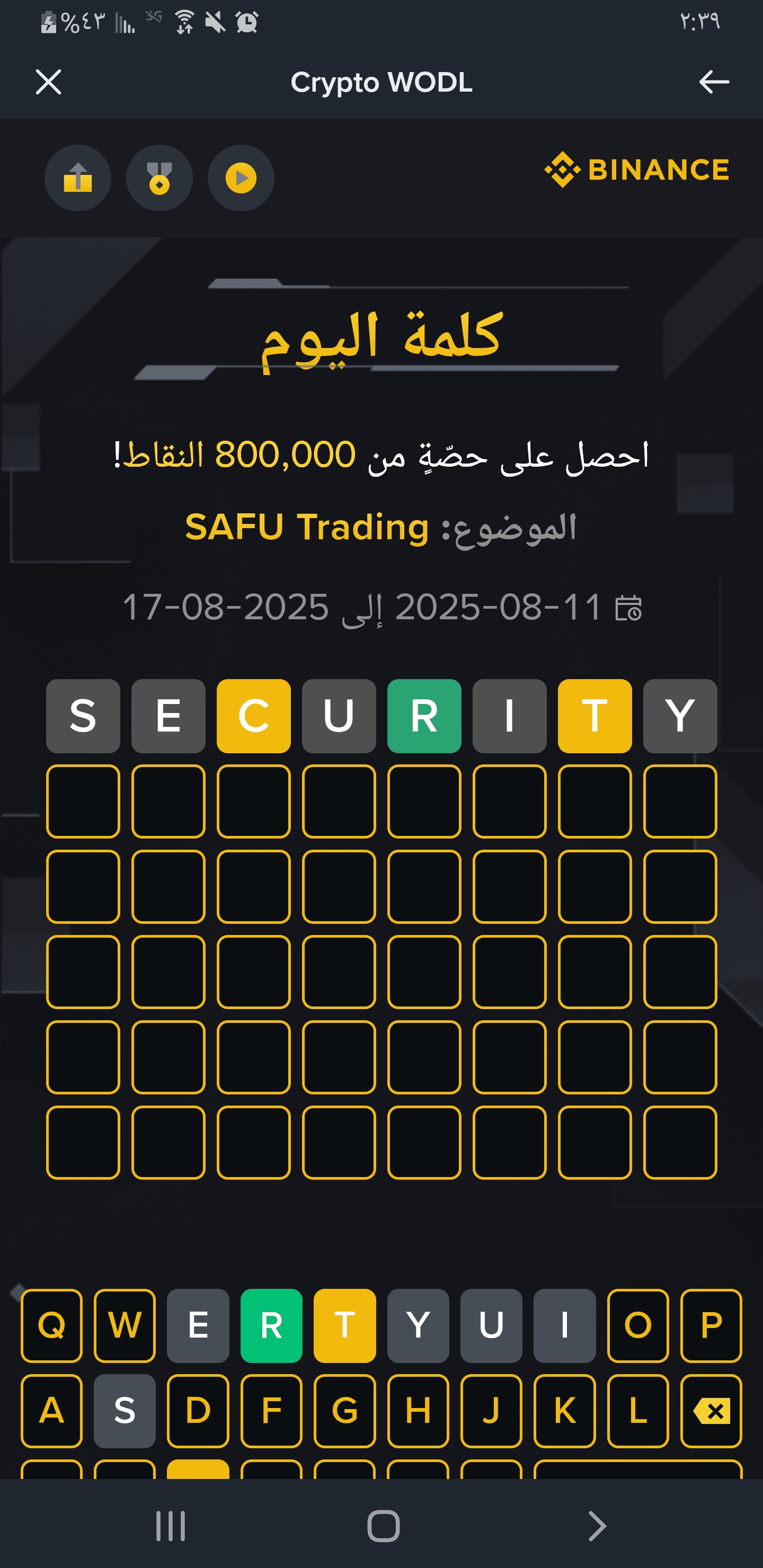Type the letter G on the keyboard
The height and width of the screenshot is (1568, 763).
344,1410
